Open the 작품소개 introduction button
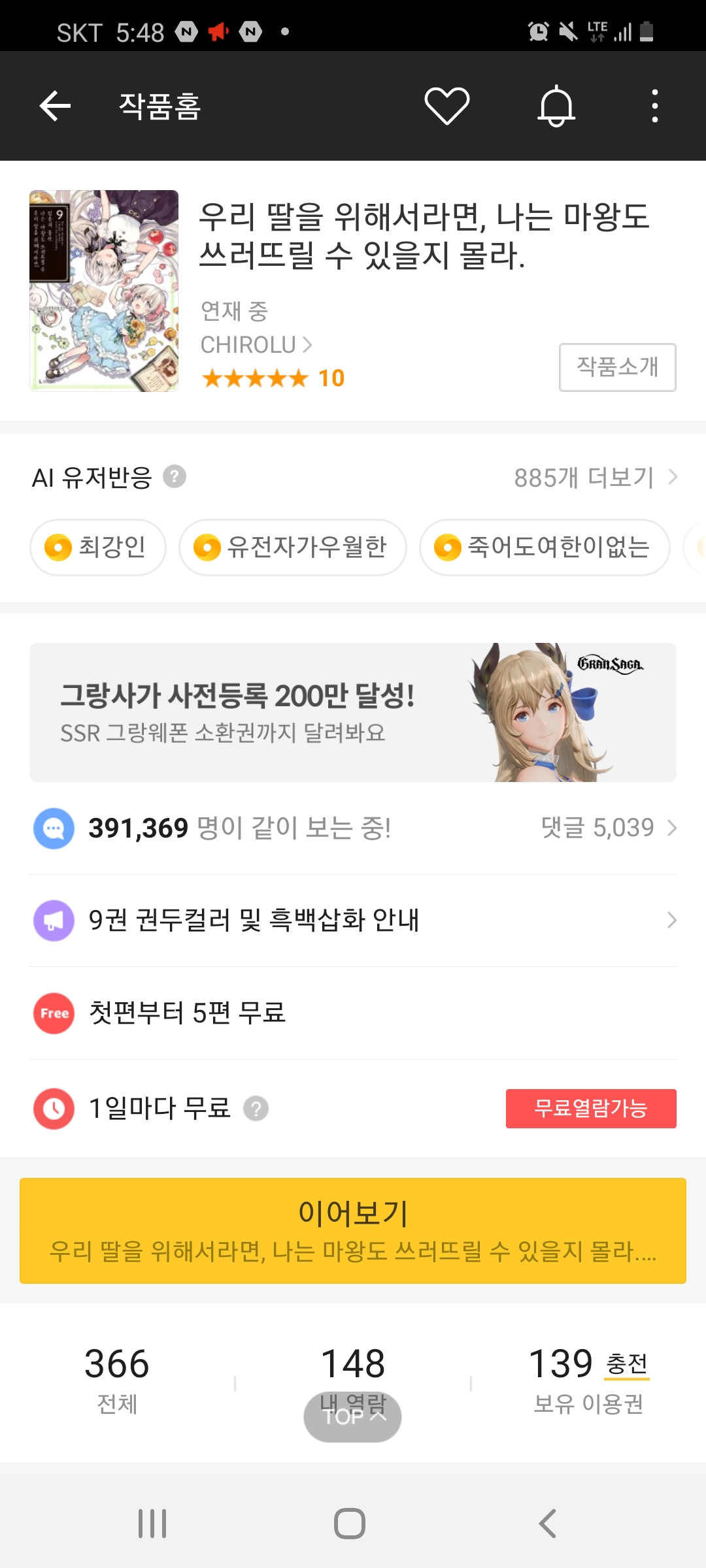 pos(617,367)
